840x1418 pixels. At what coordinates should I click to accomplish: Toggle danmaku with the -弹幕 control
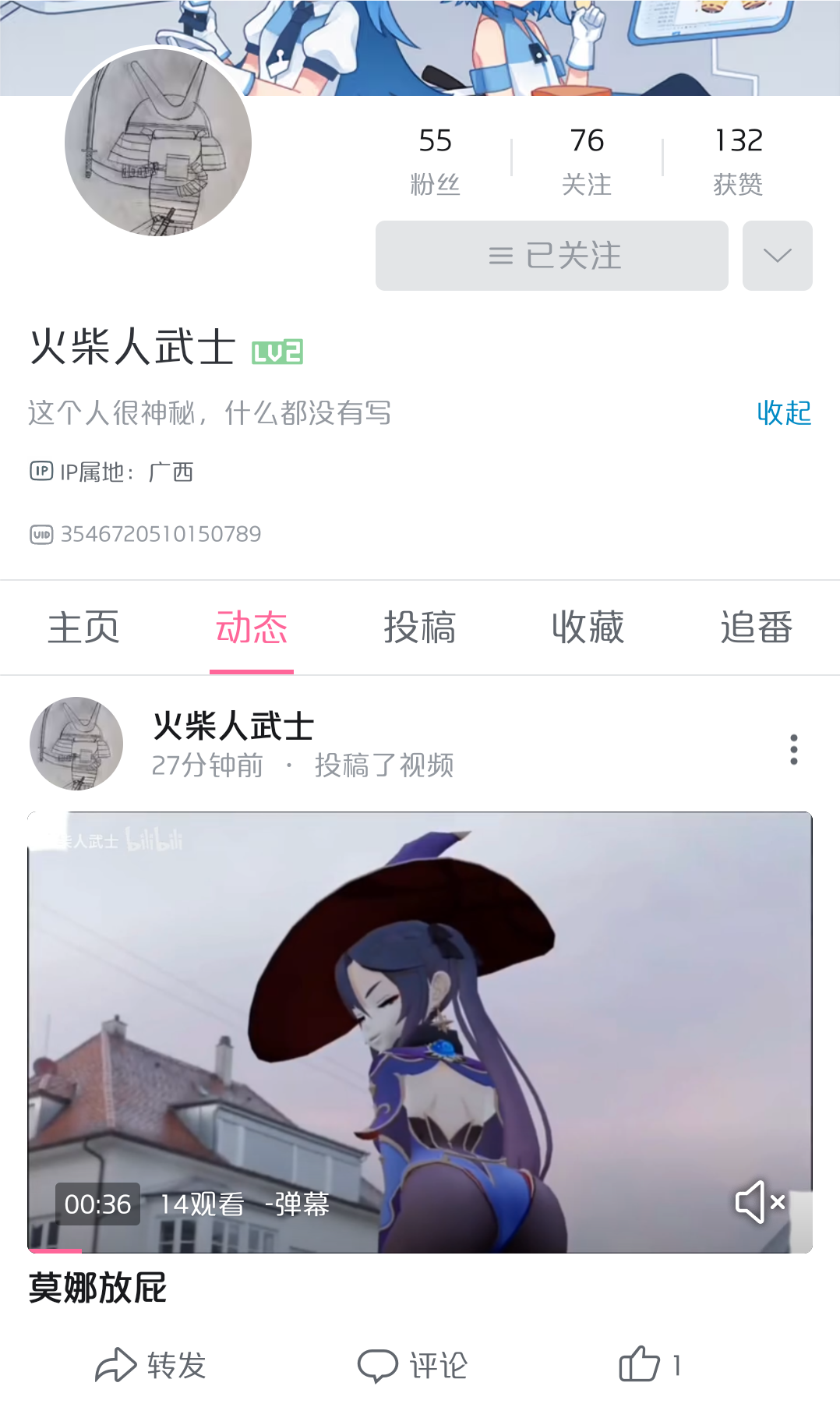(x=299, y=1204)
